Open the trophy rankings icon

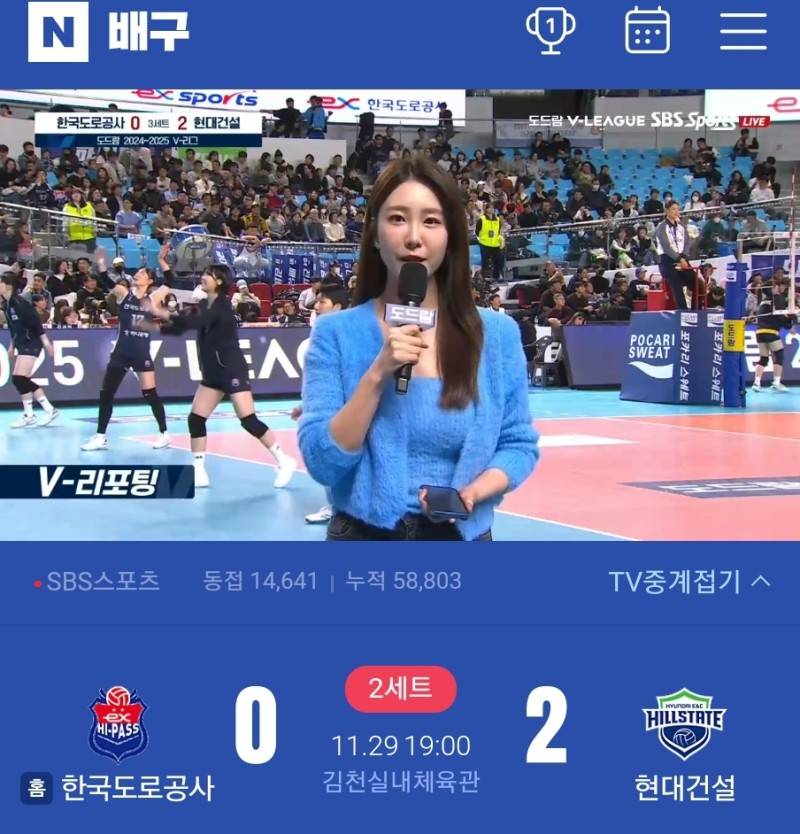[x=550, y=31]
